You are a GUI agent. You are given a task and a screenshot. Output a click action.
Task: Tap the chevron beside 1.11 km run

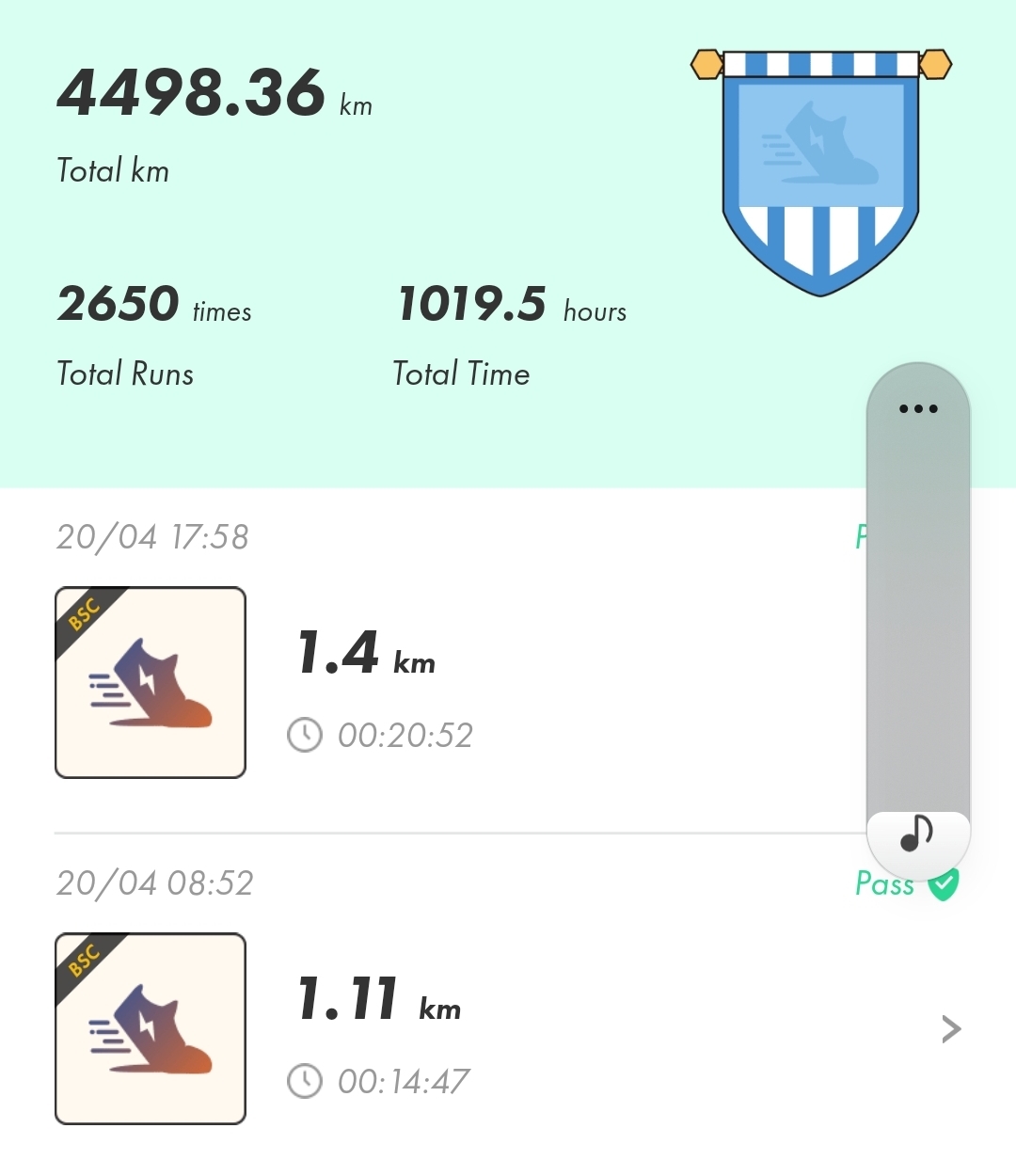[x=951, y=1029]
